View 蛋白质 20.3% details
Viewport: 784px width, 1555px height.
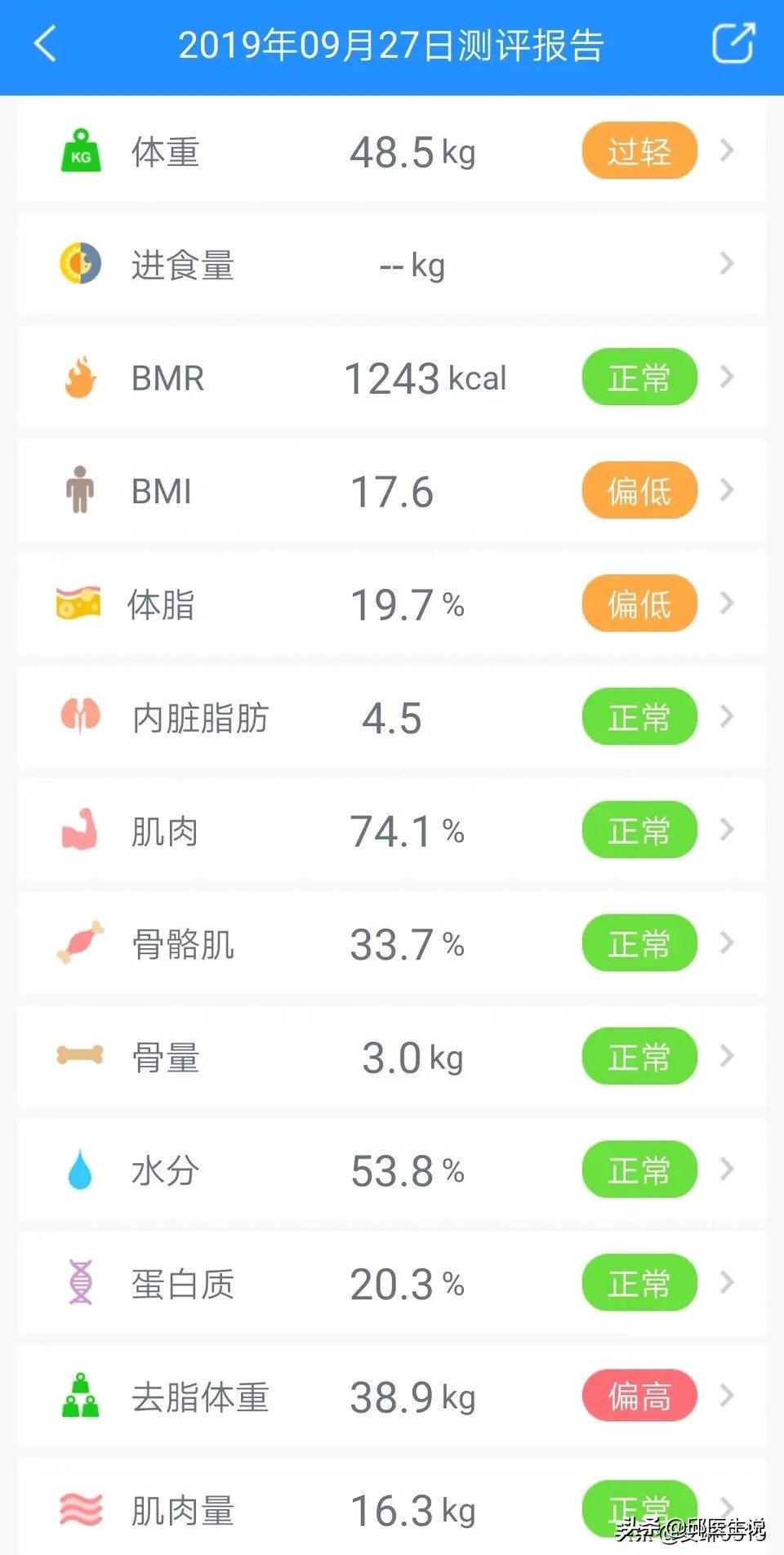pos(392,1284)
